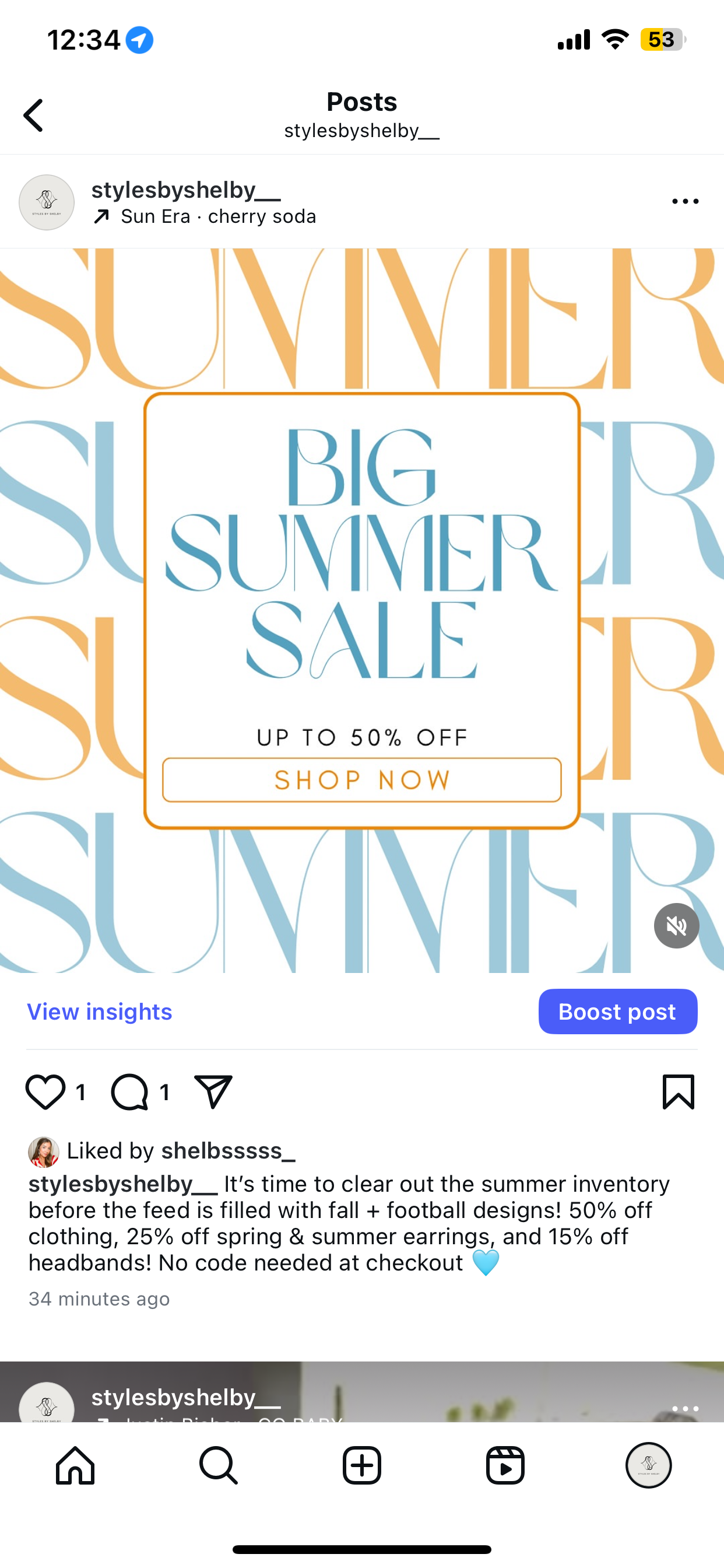724x1568 pixels.
Task: Go to the Home tab
Action: (75, 1465)
